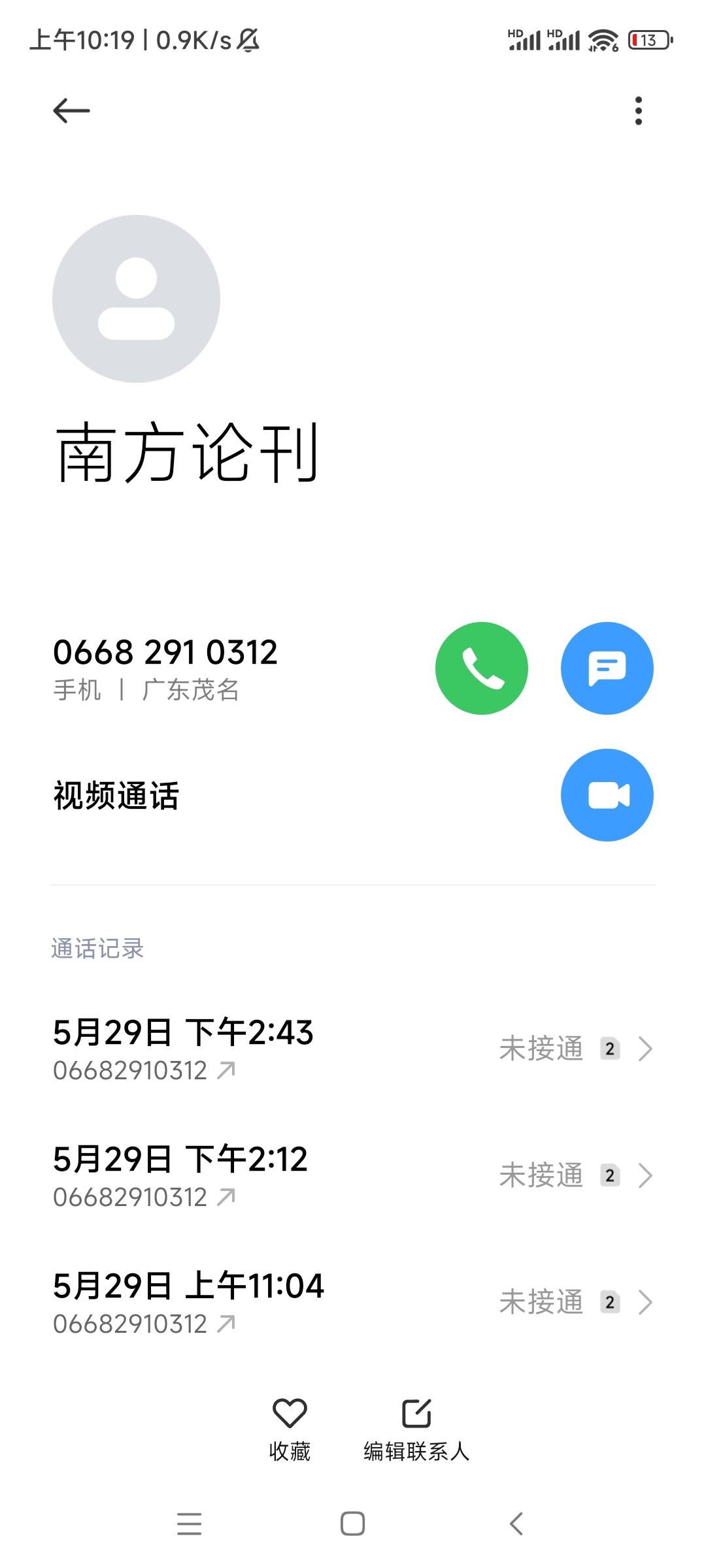Start a video call with the camera button
This screenshot has width=706, height=1568.
(x=607, y=794)
